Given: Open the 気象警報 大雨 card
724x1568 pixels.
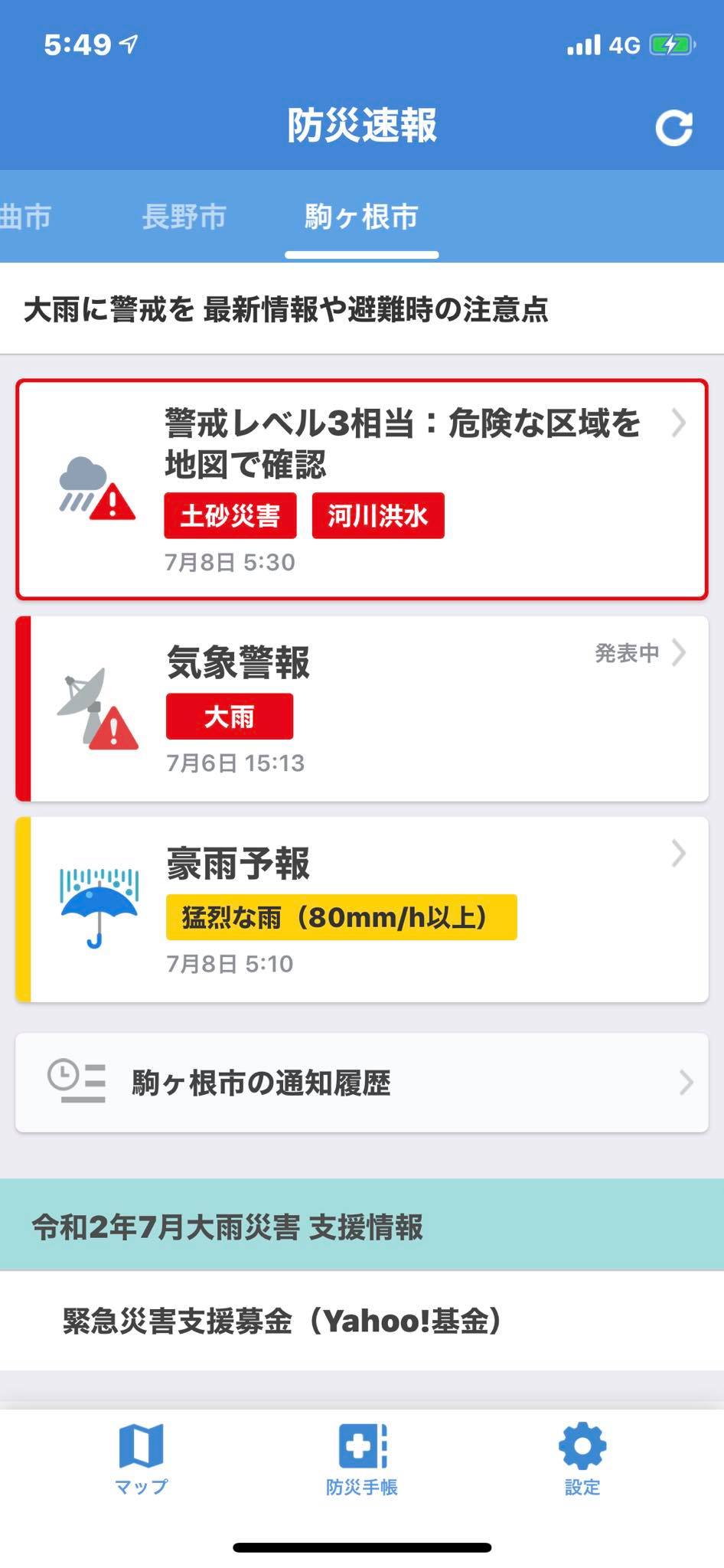Looking at the screenshot, I should click(362, 709).
